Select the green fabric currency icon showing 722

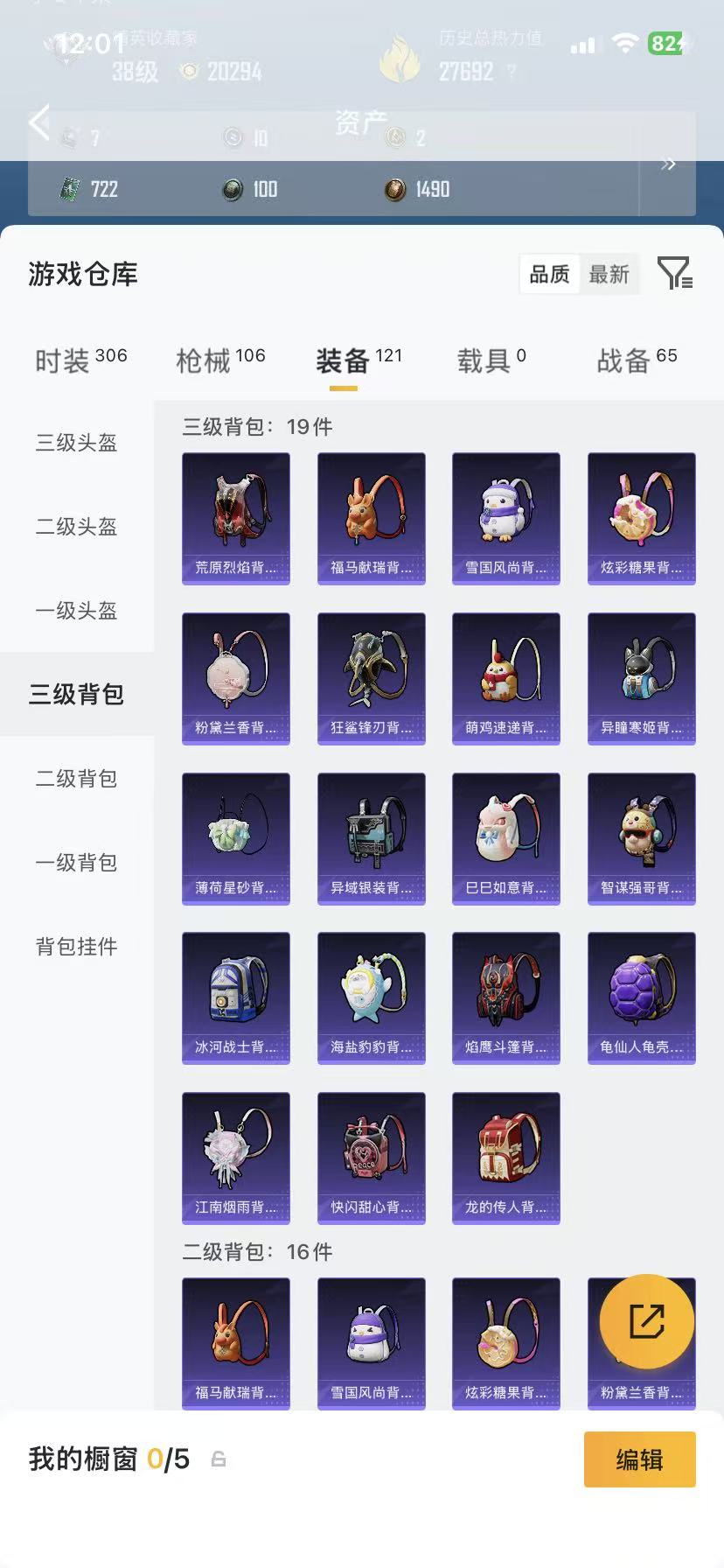click(71, 189)
